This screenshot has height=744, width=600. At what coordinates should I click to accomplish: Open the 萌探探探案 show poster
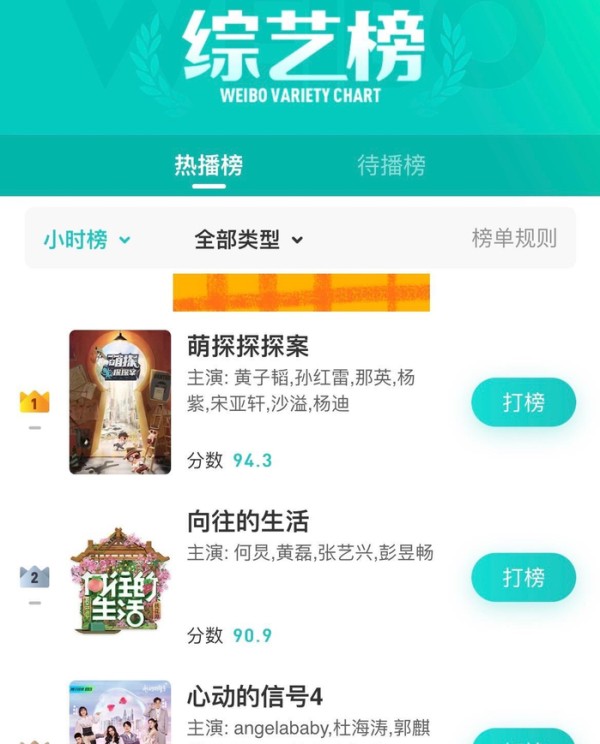[x=120, y=402]
